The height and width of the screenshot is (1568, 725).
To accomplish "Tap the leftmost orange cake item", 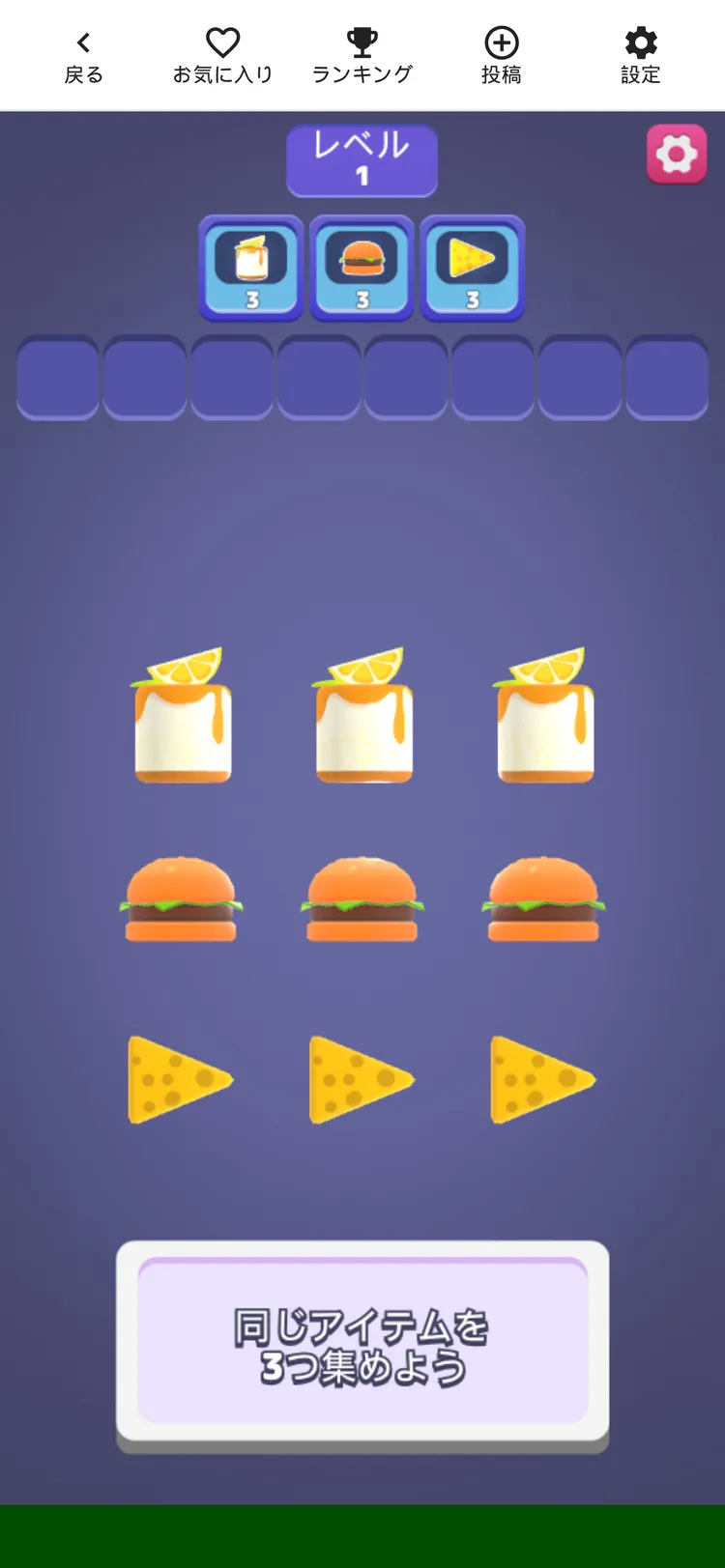I will click(182, 715).
